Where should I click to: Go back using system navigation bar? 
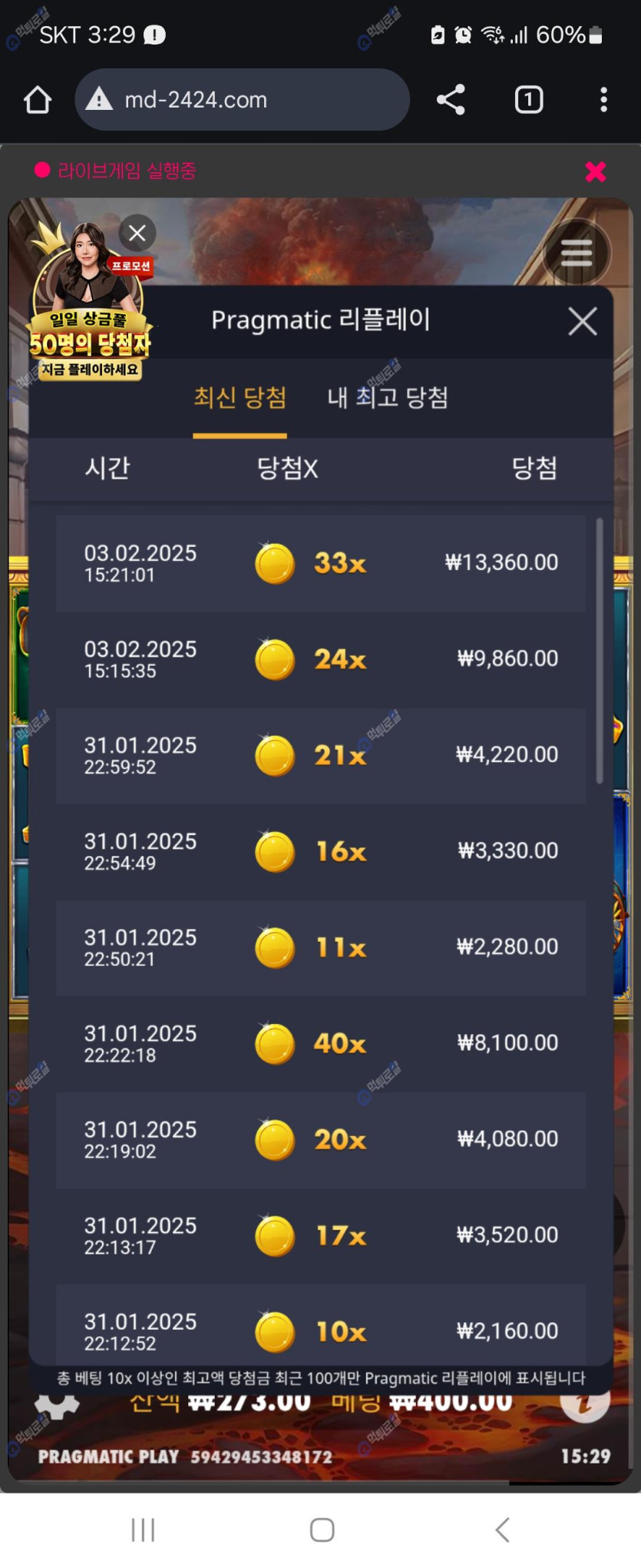[502, 1529]
